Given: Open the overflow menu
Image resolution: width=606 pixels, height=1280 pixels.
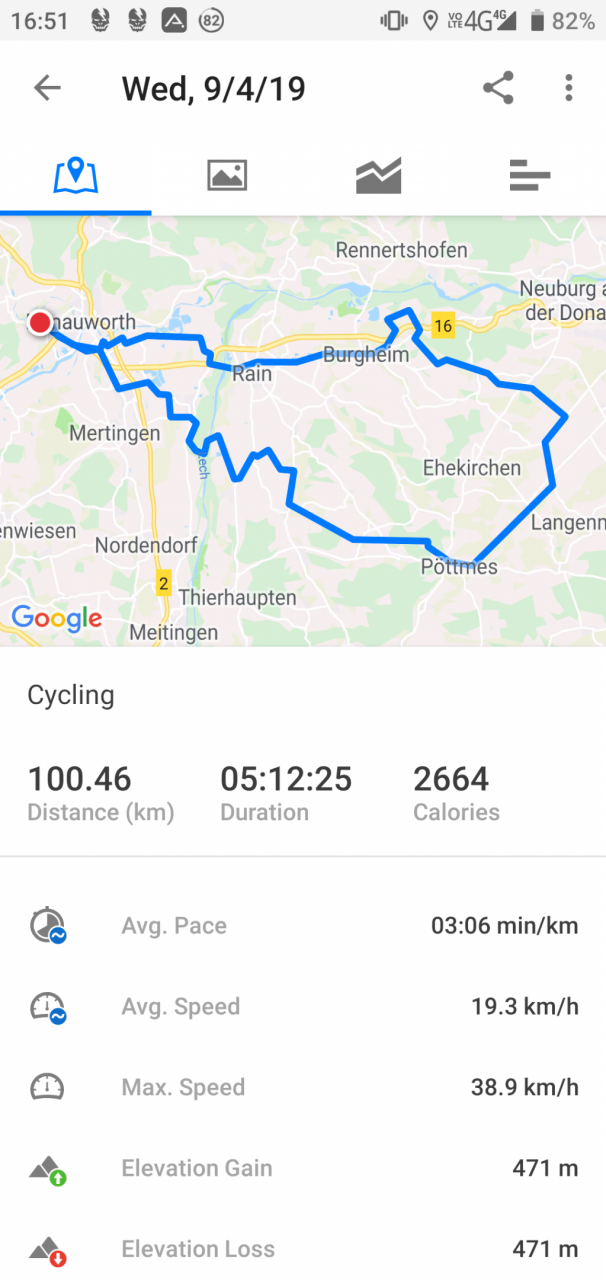Looking at the screenshot, I should pos(568,88).
